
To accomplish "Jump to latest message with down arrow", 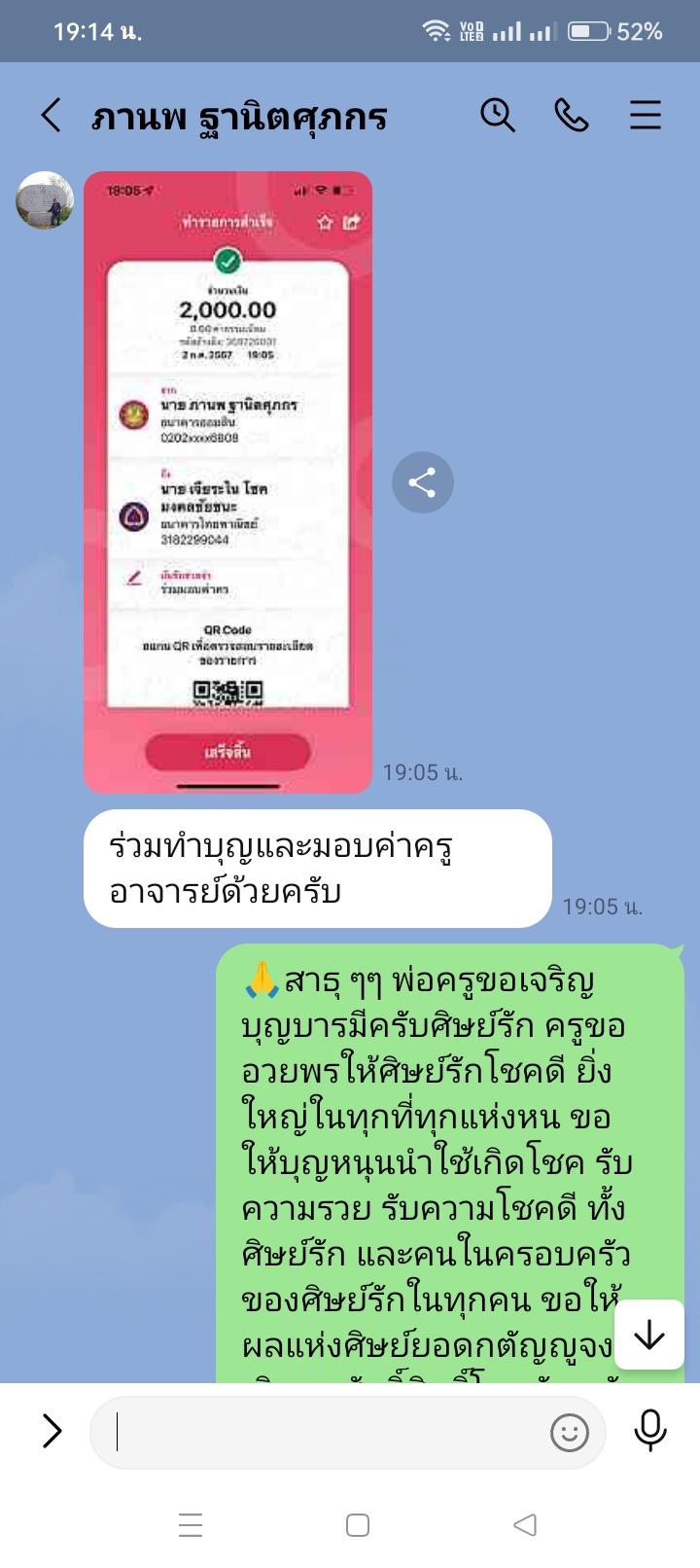I will pos(648,1335).
